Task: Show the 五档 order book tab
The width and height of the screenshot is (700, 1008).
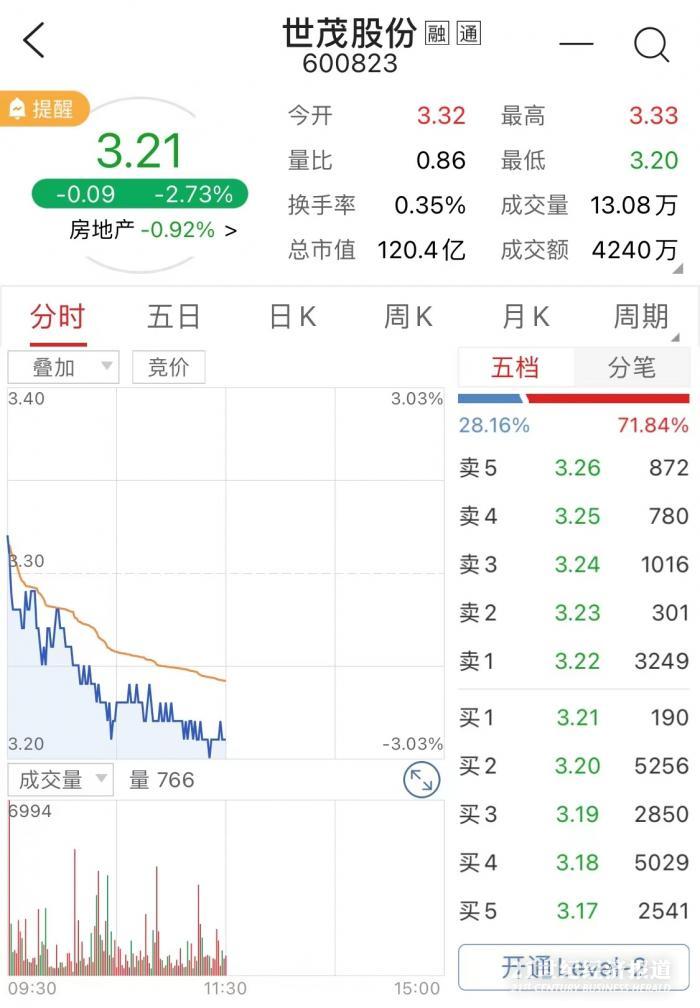Action: [515, 368]
